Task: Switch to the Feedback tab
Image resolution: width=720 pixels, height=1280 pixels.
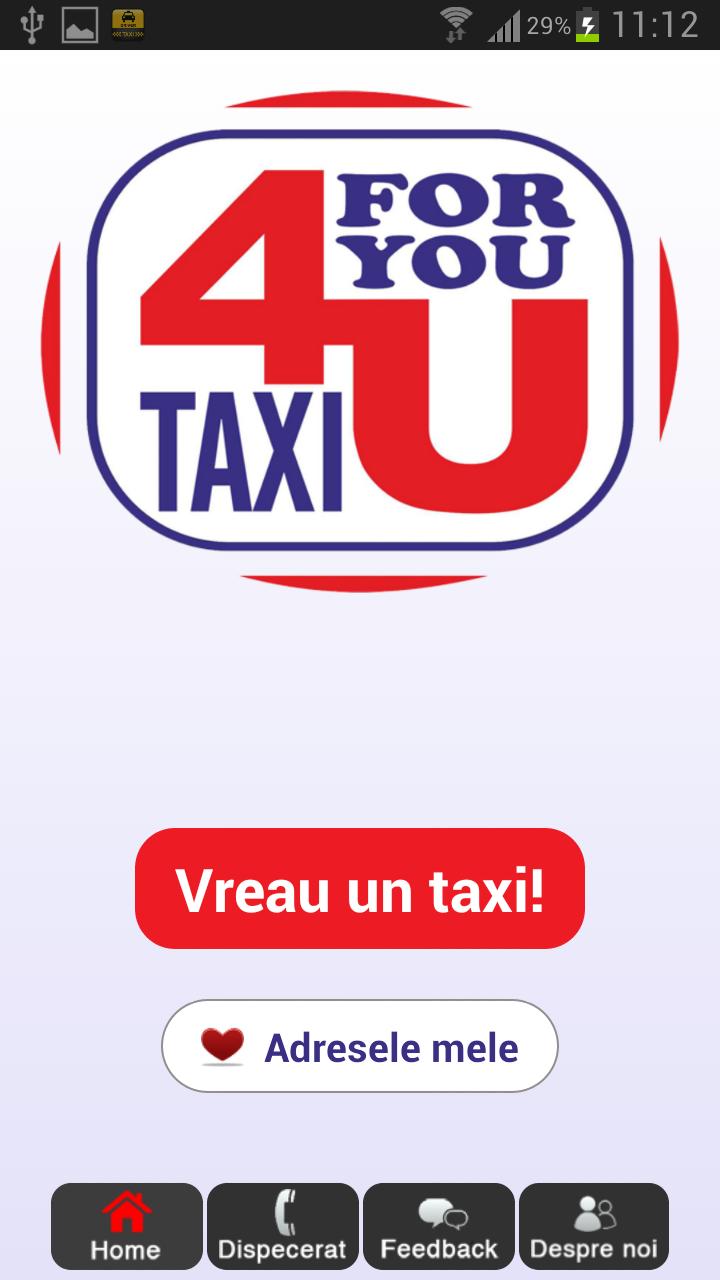Action: [440, 1227]
